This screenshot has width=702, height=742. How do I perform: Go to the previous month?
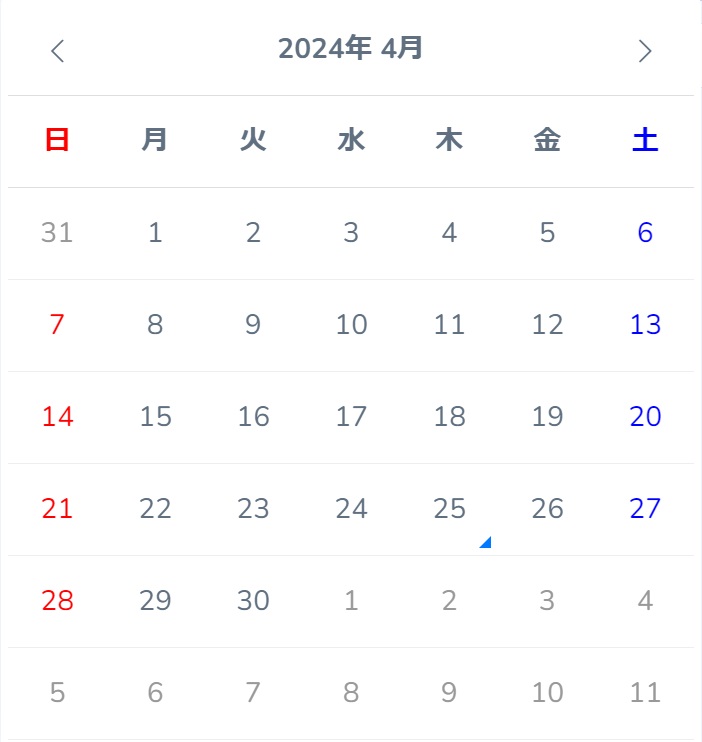coord(58,51)
